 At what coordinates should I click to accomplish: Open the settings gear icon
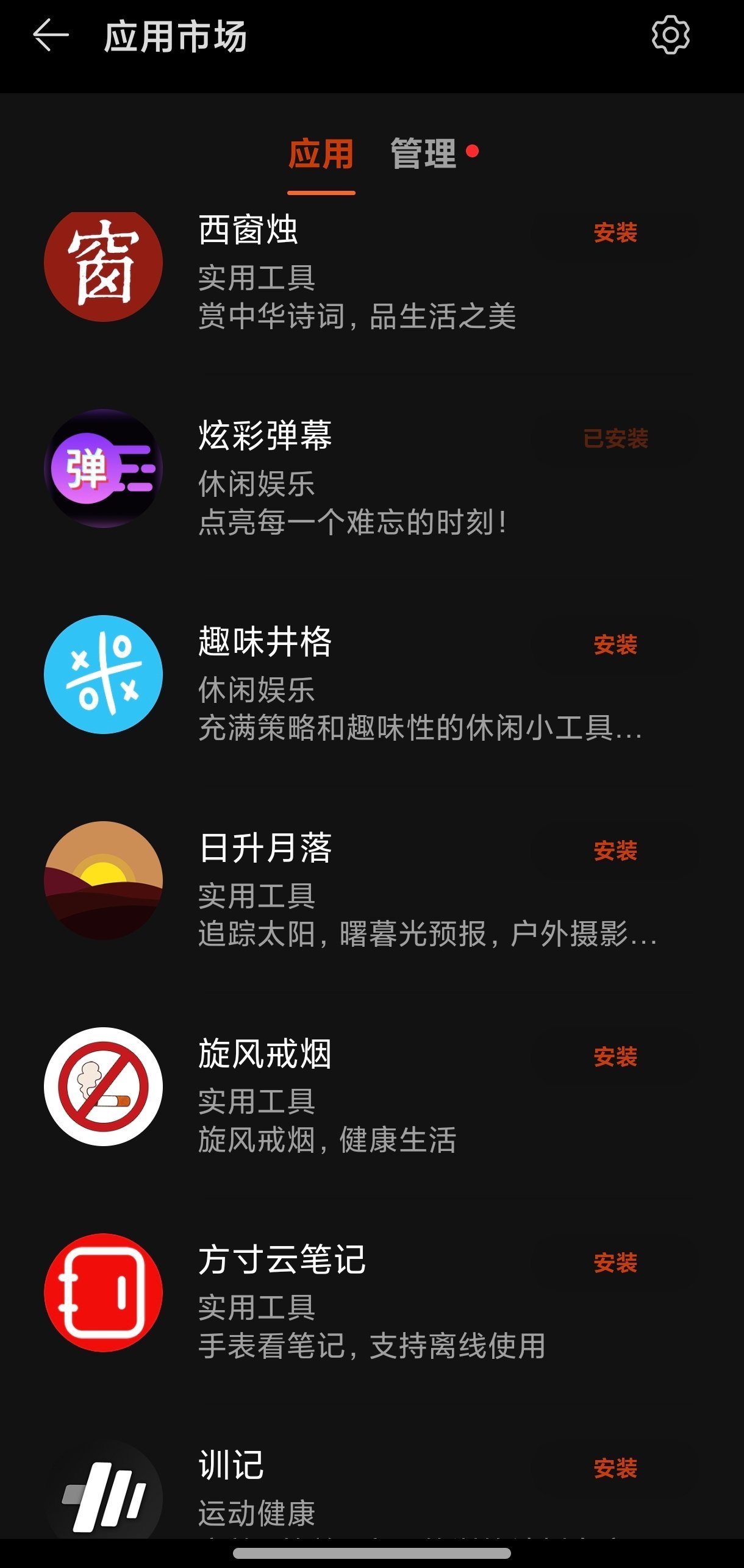(x=670, y=35)
